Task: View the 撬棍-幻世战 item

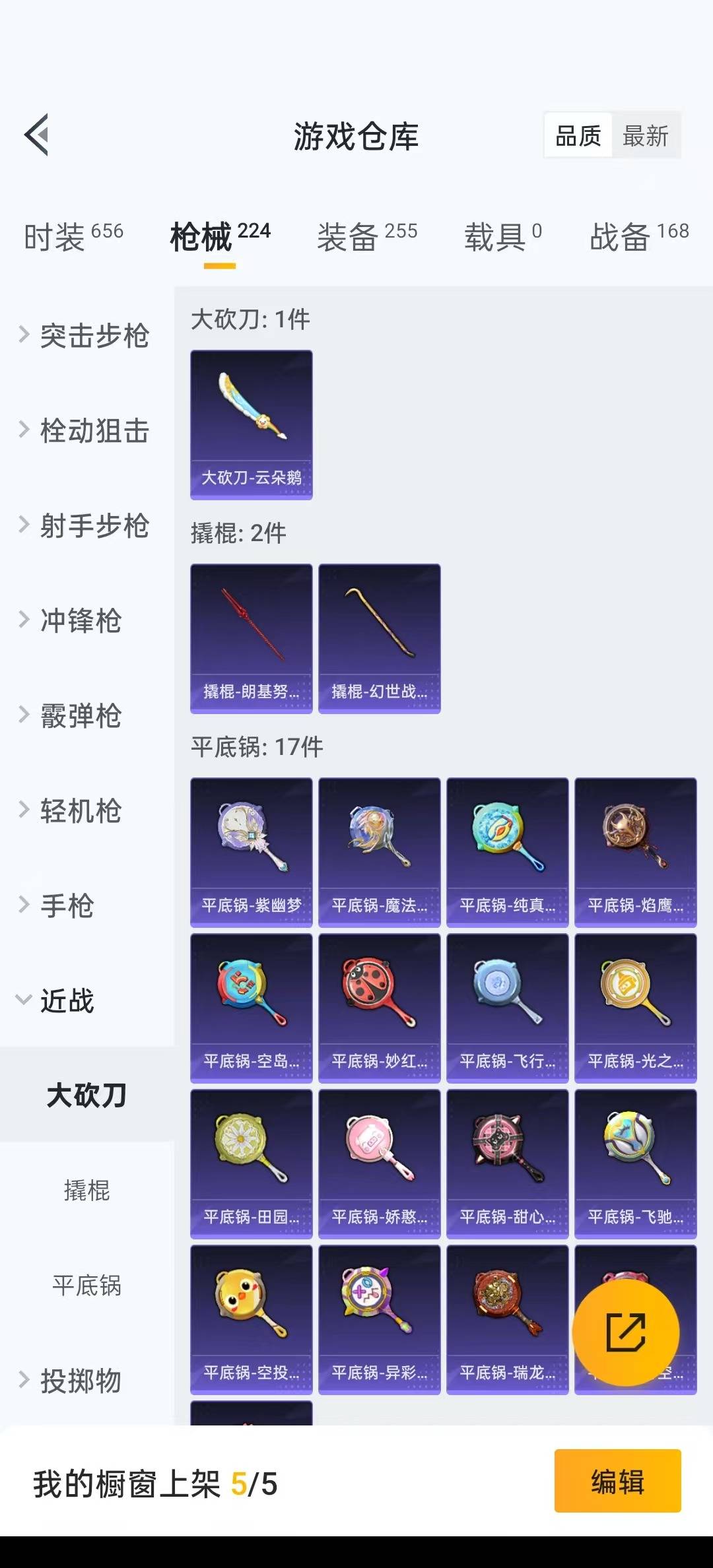Action: click(x=379, y=638)
